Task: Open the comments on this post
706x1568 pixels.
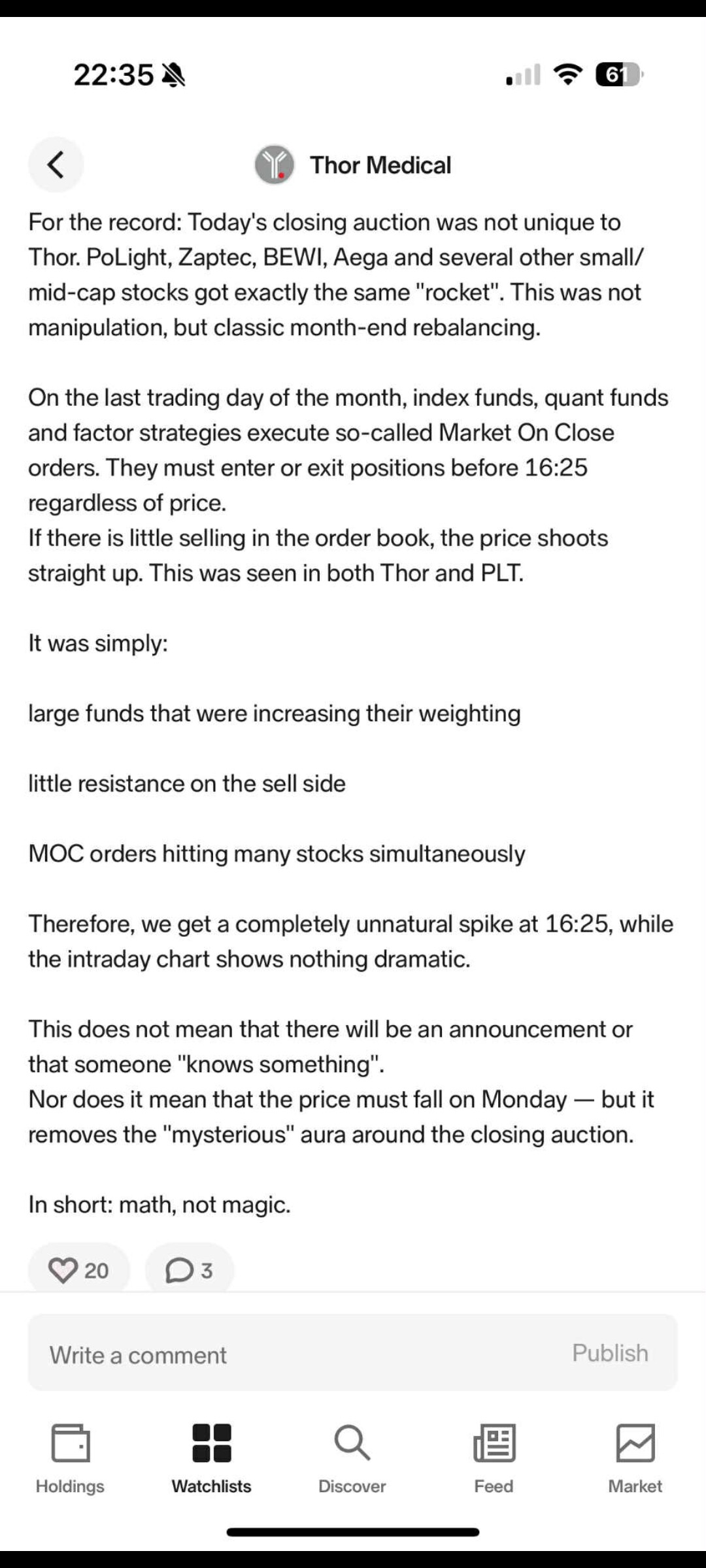Action: click(x=189, y=1270)
